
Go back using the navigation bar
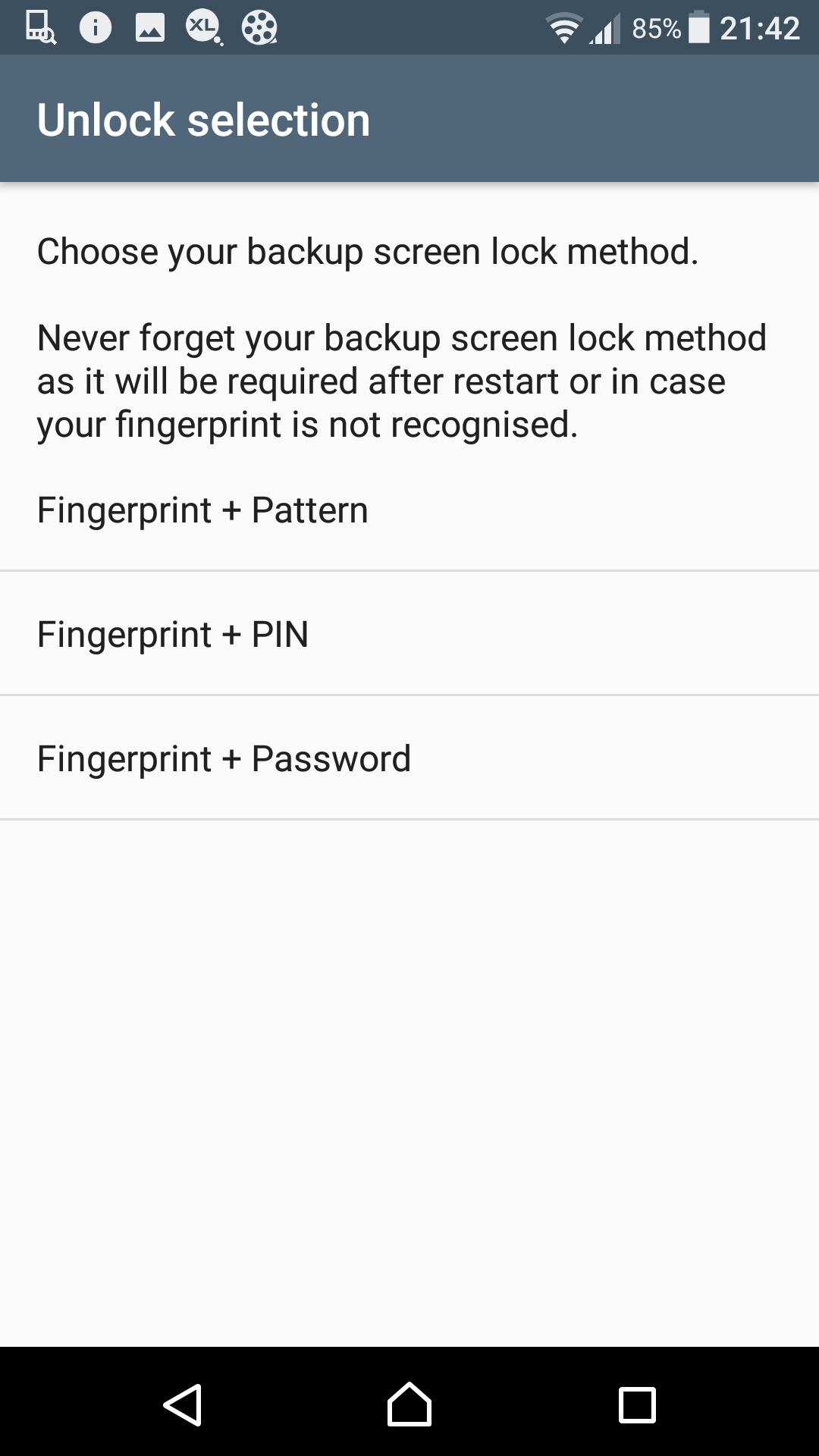(x=182, y=1404)
